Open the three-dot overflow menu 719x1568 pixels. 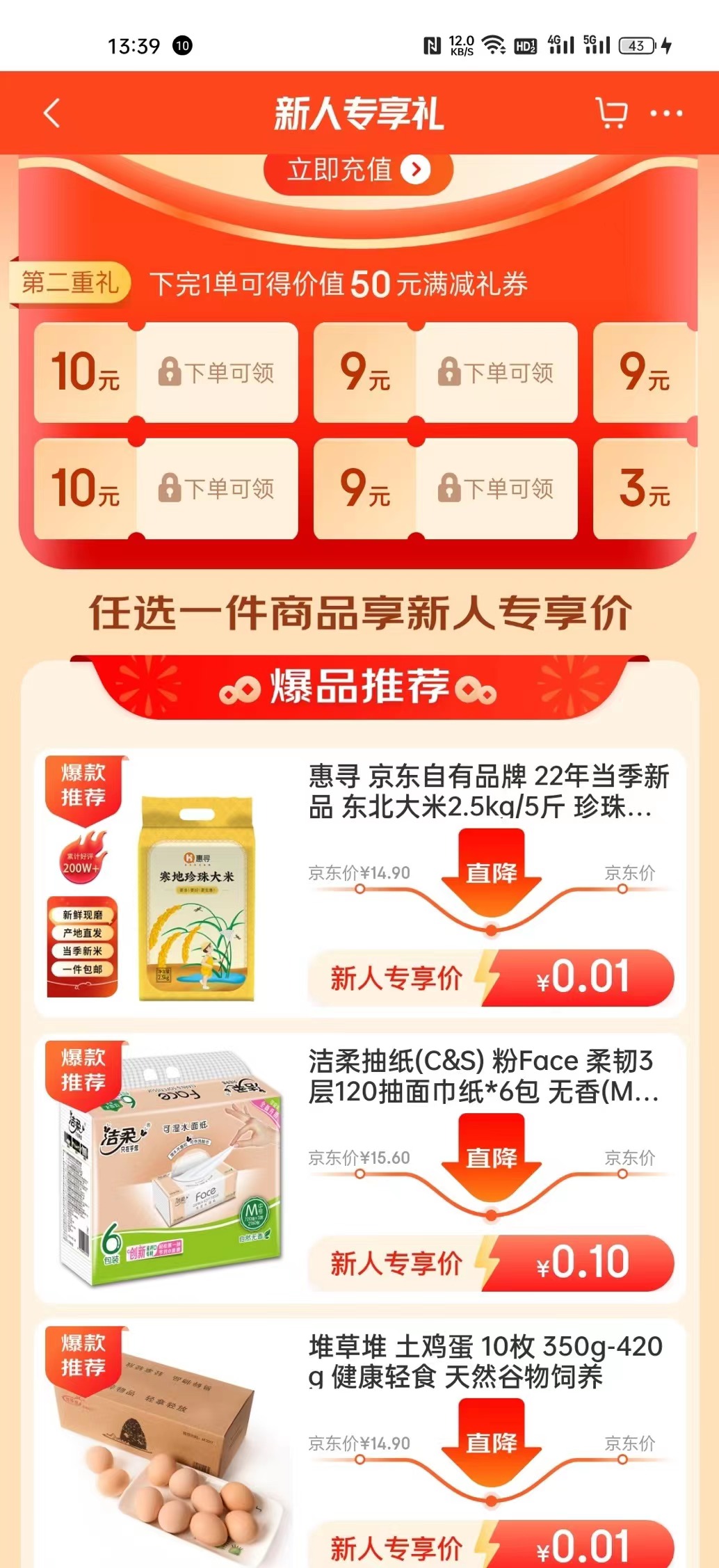point(666,113)
